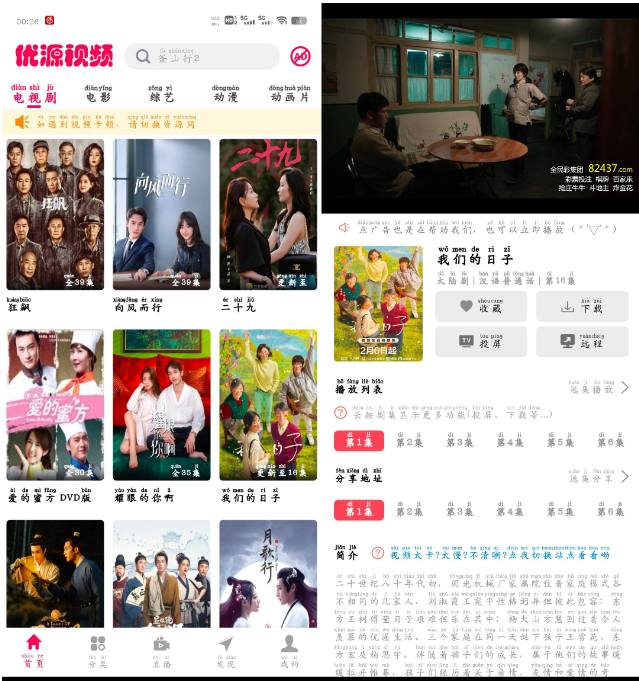
Task: Tap the 下载 download button
Action: [582, 307]
